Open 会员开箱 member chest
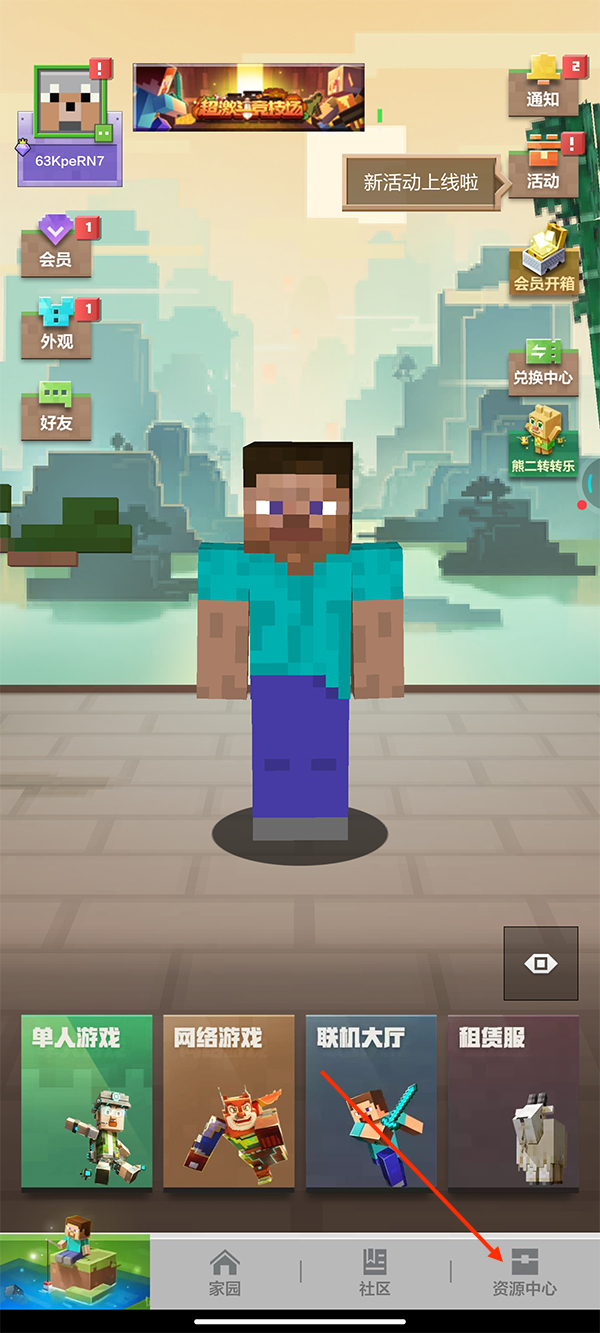This screenshot has height=1333, width=600. (544, 262)
